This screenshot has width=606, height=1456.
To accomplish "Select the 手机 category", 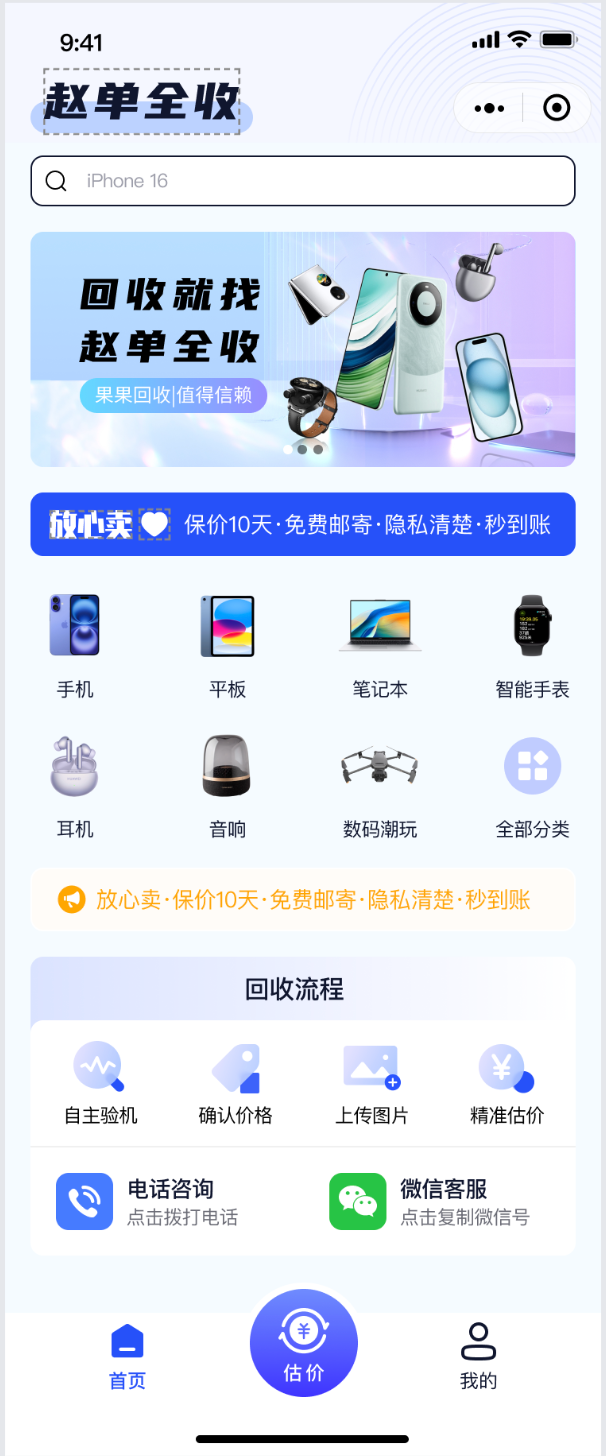I will [75, 645].
